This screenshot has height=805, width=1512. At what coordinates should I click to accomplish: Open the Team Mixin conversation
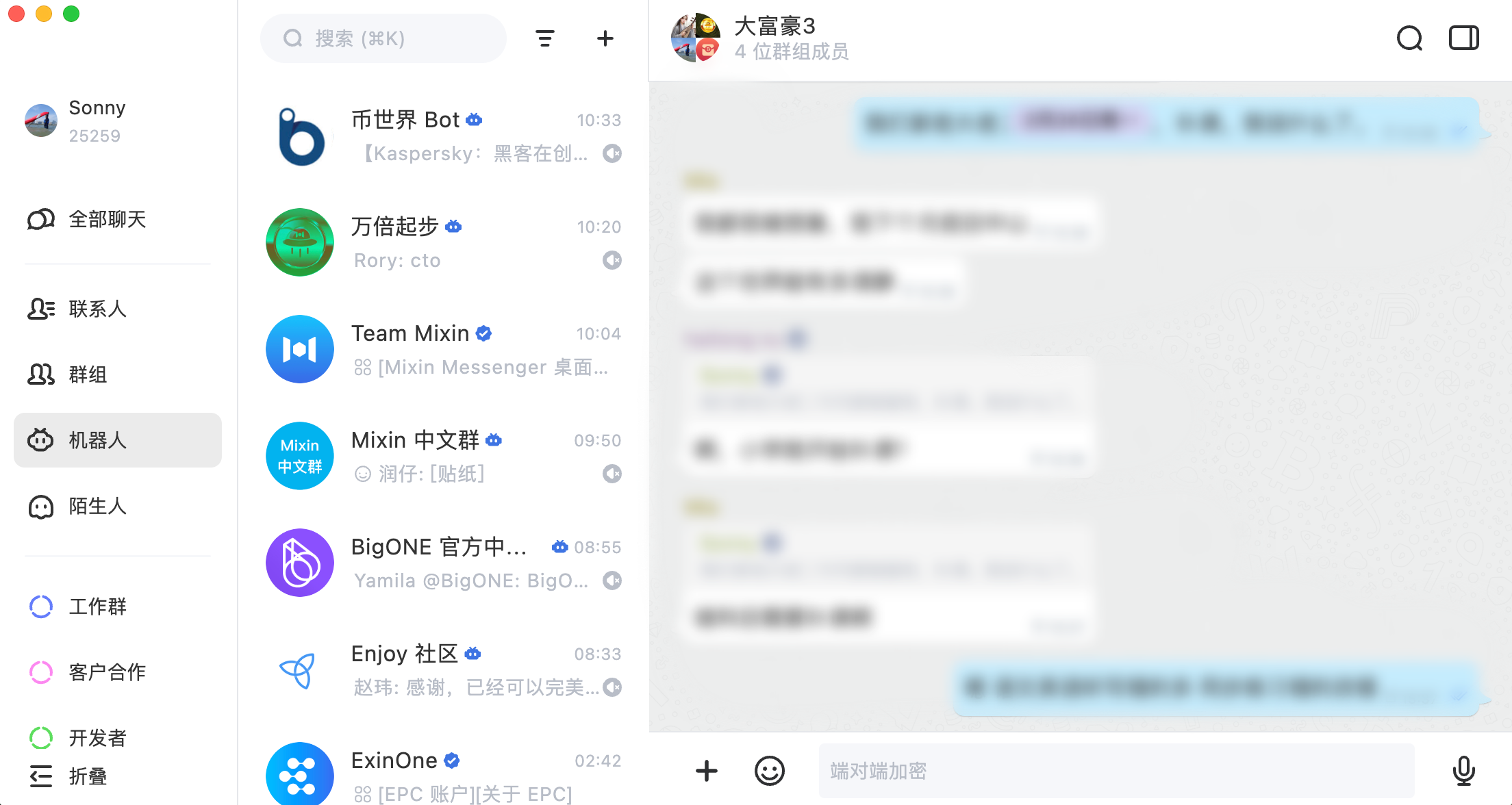point(442,349)
